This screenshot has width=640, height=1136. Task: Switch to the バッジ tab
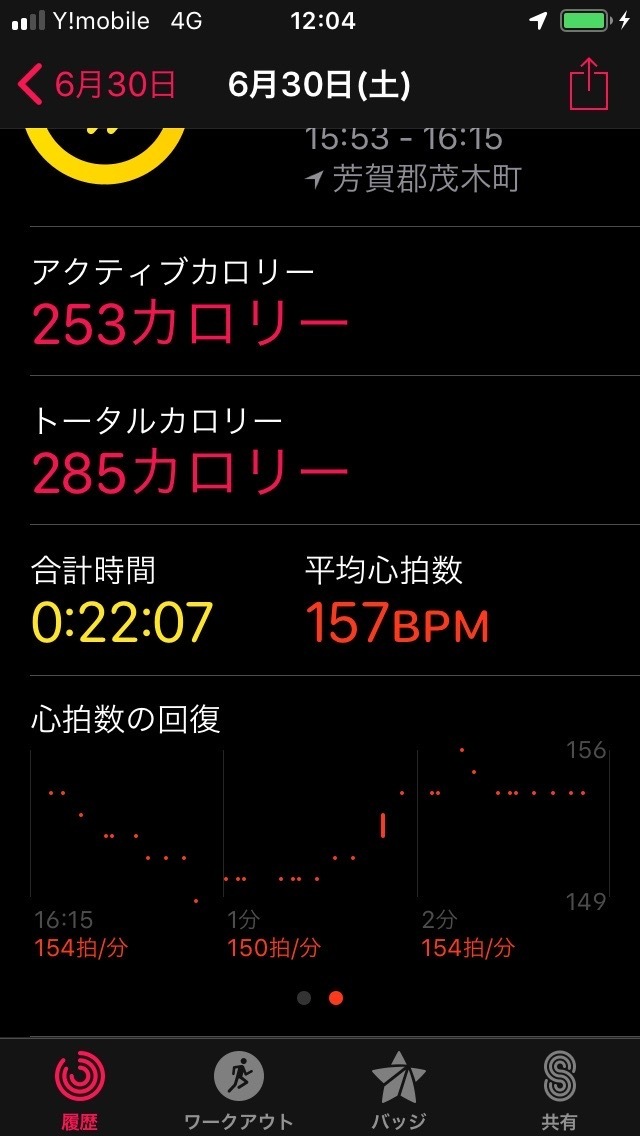[x=399, y=1090]
